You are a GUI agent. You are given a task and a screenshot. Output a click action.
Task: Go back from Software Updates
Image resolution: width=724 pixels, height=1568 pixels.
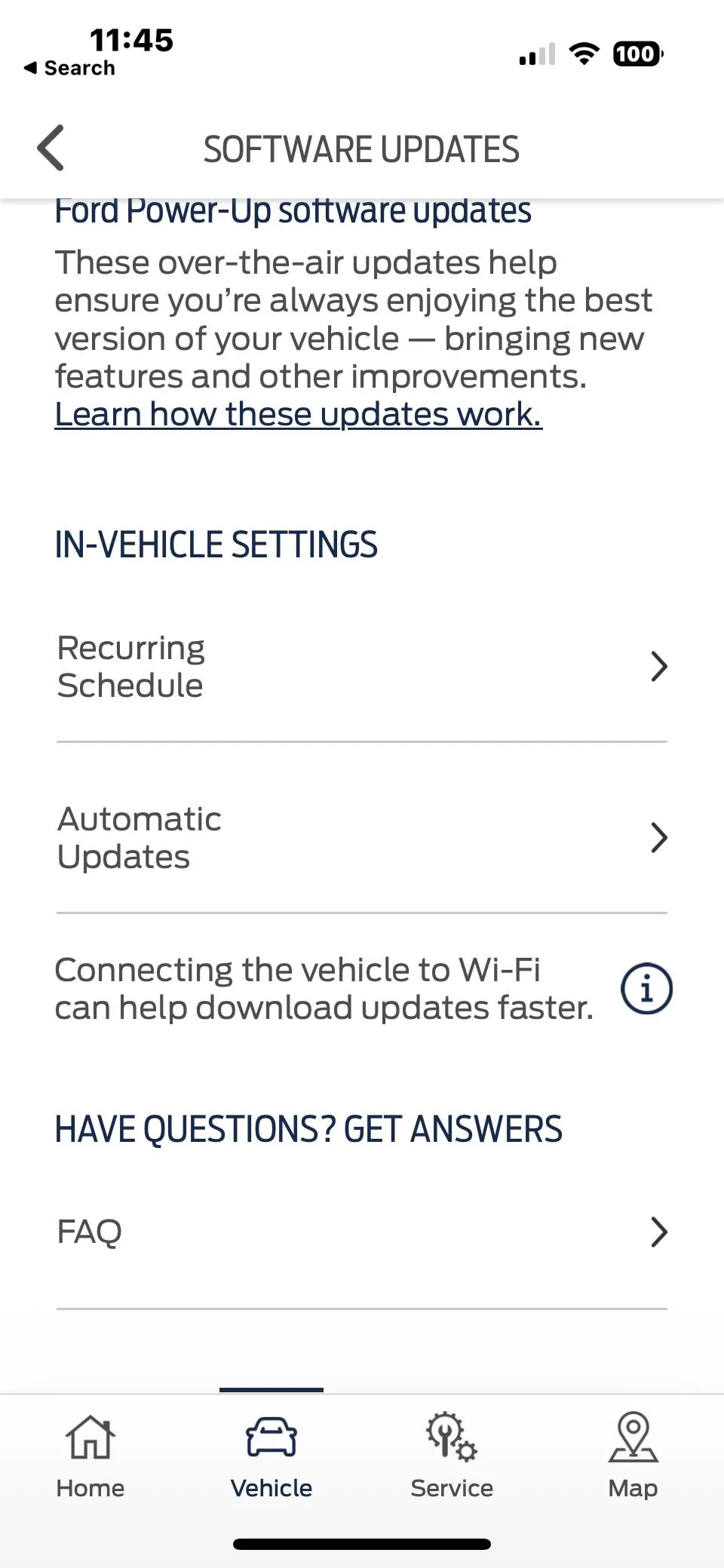(51, 148)
